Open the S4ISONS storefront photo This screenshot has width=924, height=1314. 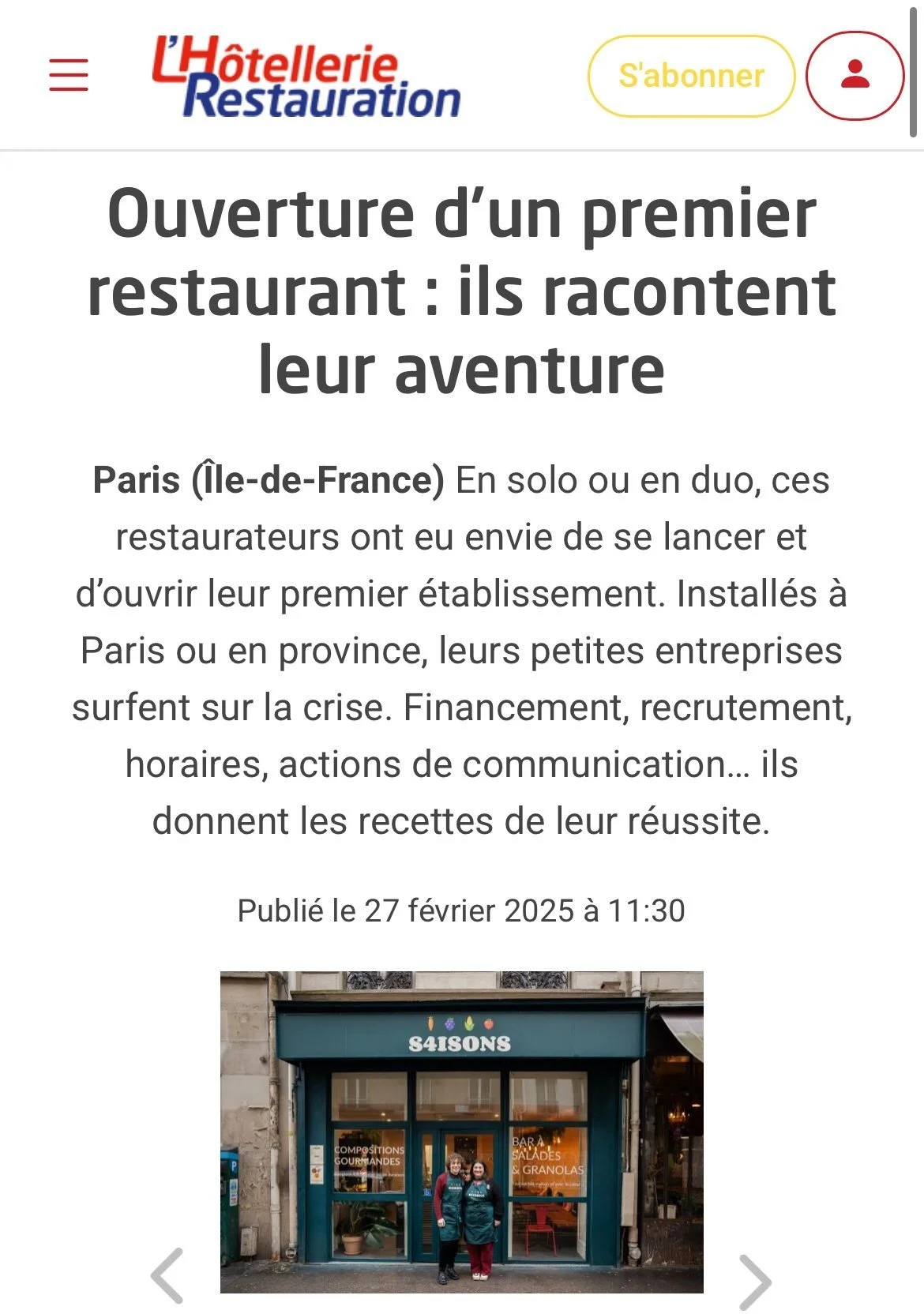[x=461, y=1132]
